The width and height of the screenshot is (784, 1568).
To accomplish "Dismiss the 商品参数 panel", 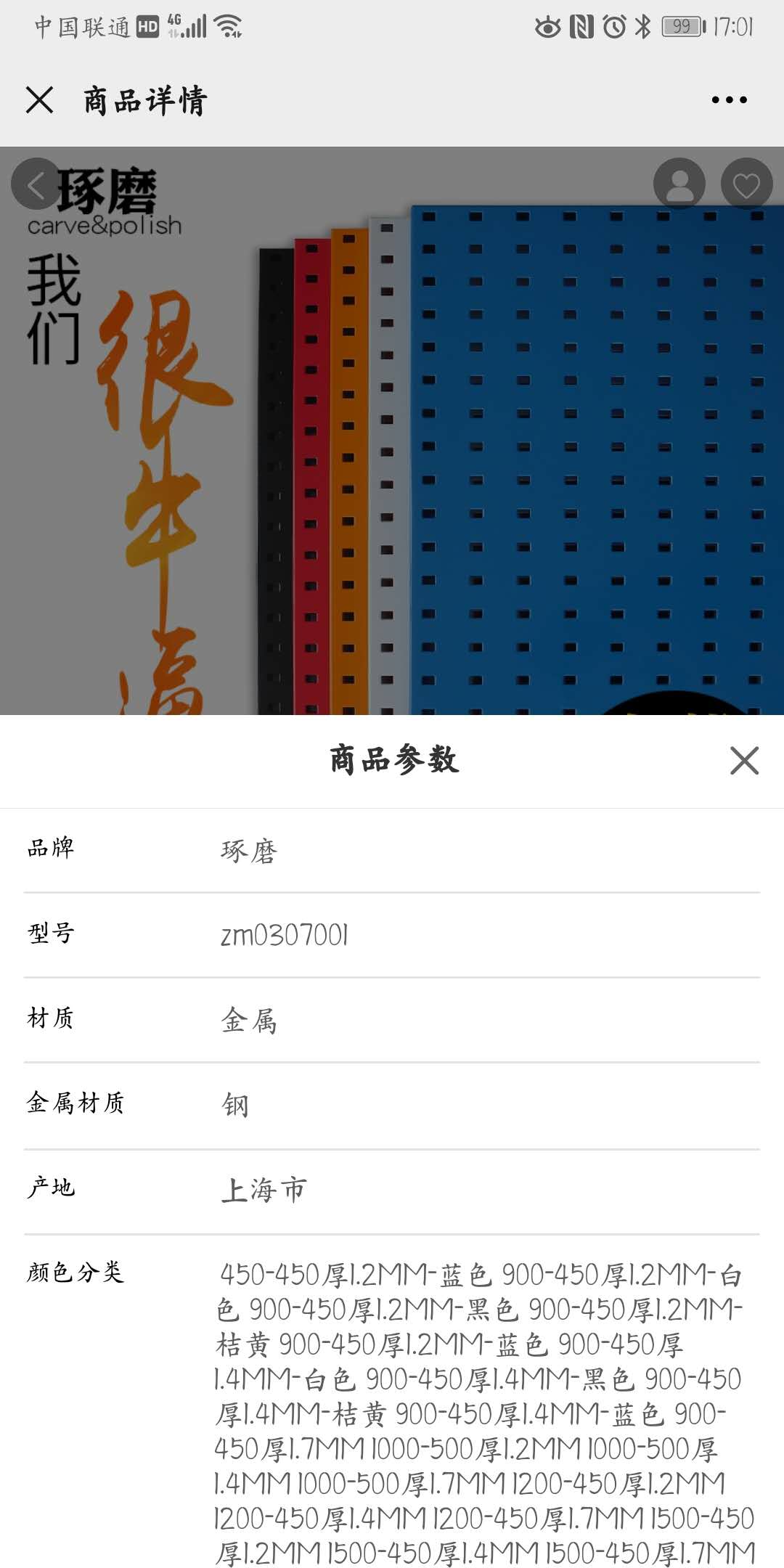I will click(x=744, y=761).
